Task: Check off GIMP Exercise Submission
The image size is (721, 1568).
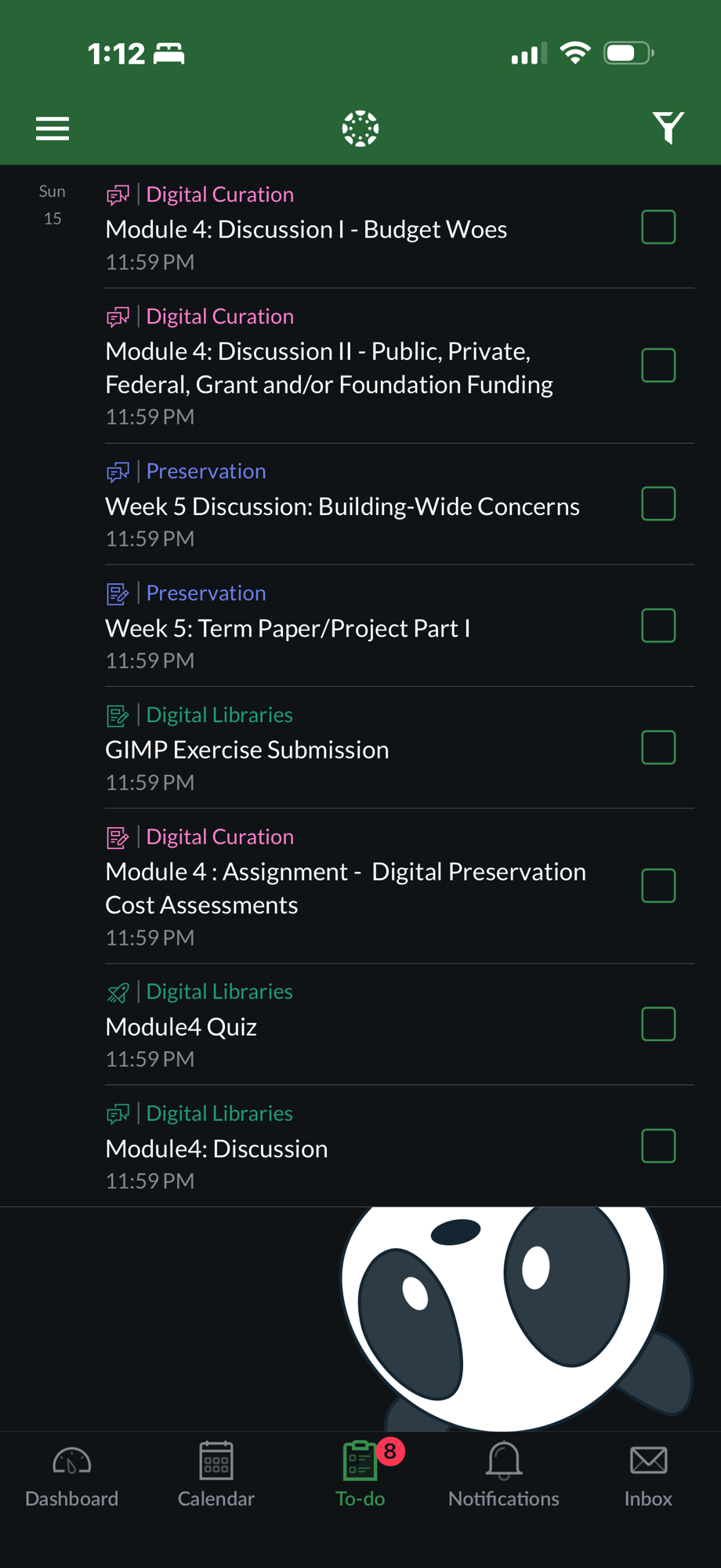Action: 658,747
